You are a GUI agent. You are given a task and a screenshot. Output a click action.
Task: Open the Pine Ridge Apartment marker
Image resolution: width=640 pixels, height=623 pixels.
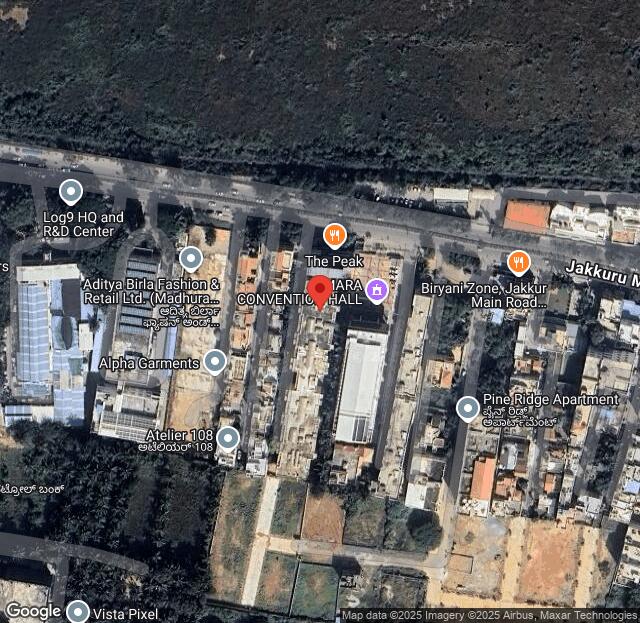[468, 407]
